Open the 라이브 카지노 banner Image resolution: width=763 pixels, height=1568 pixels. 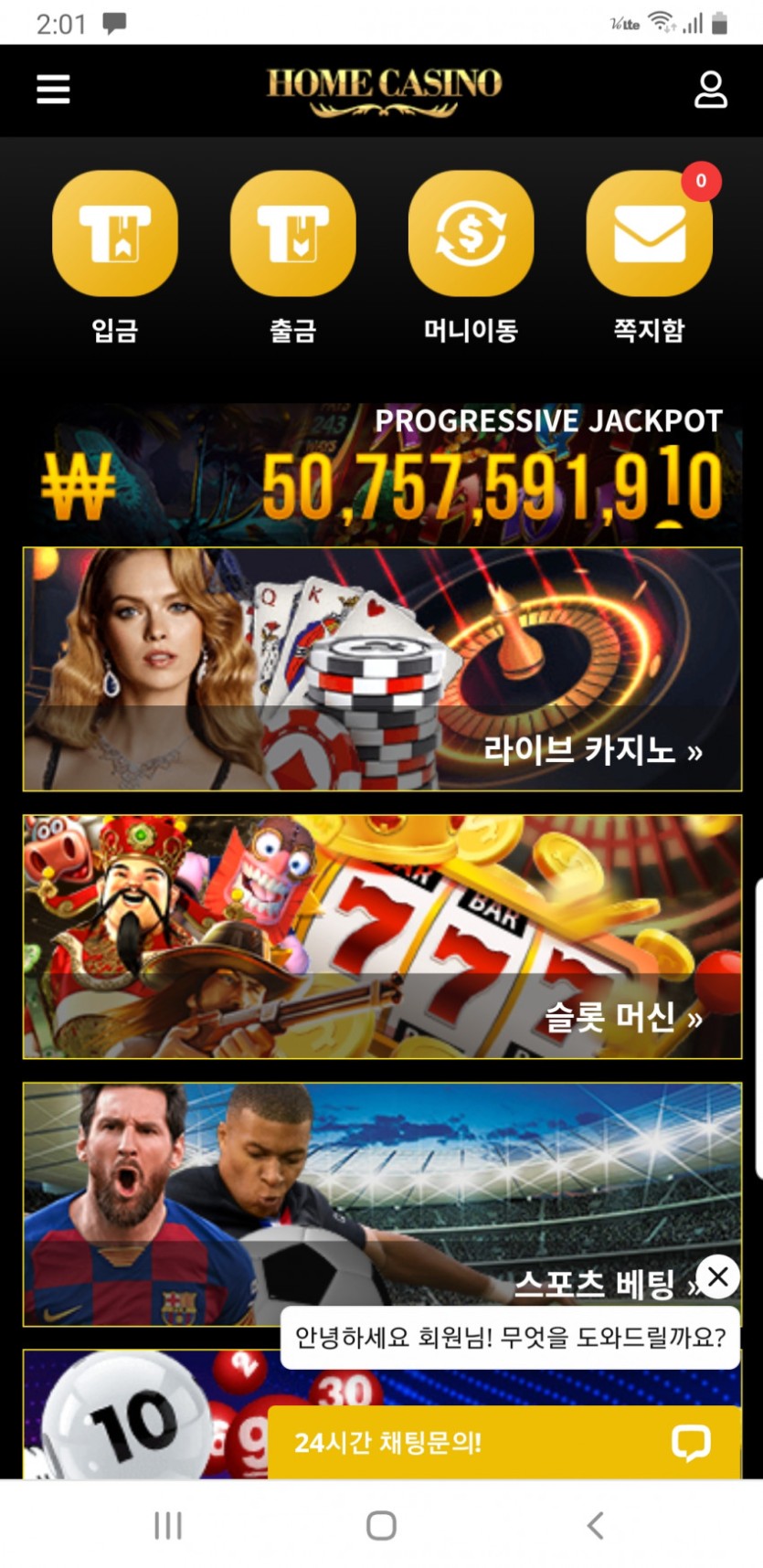(x=382, y=669)
